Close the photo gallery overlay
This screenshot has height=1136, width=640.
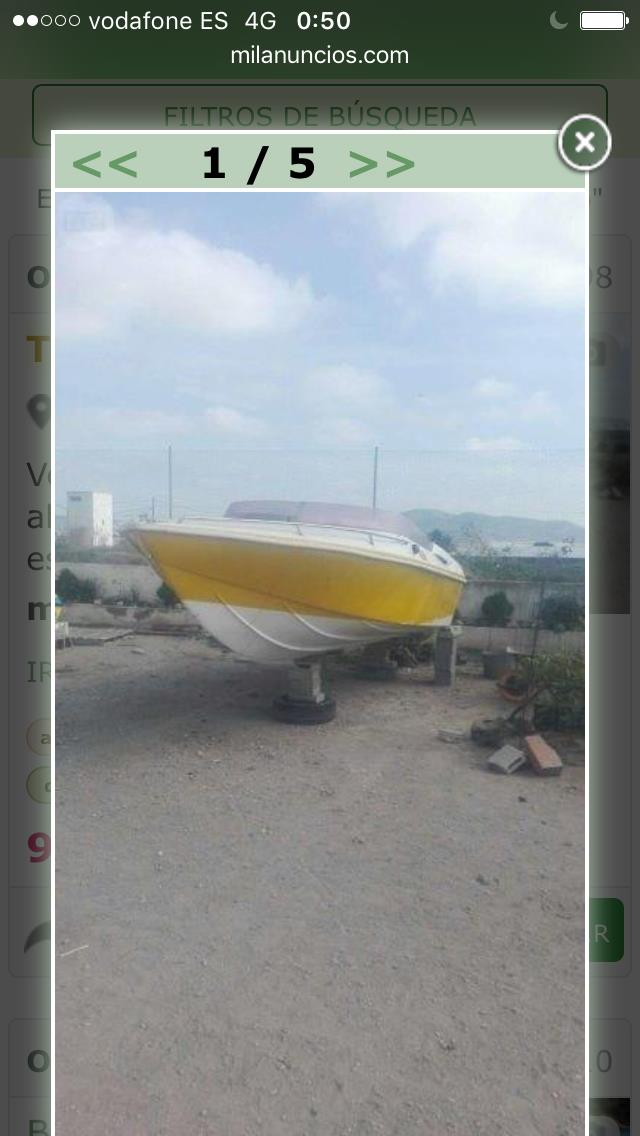tap(584, 143)
